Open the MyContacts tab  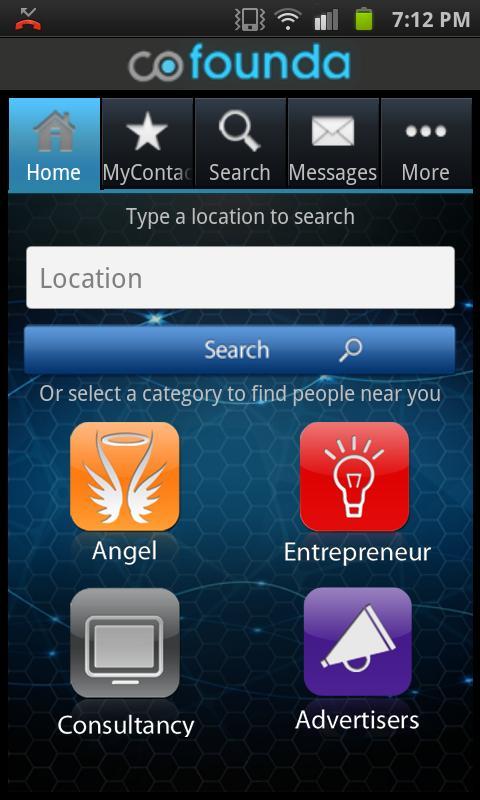(147, 144)
